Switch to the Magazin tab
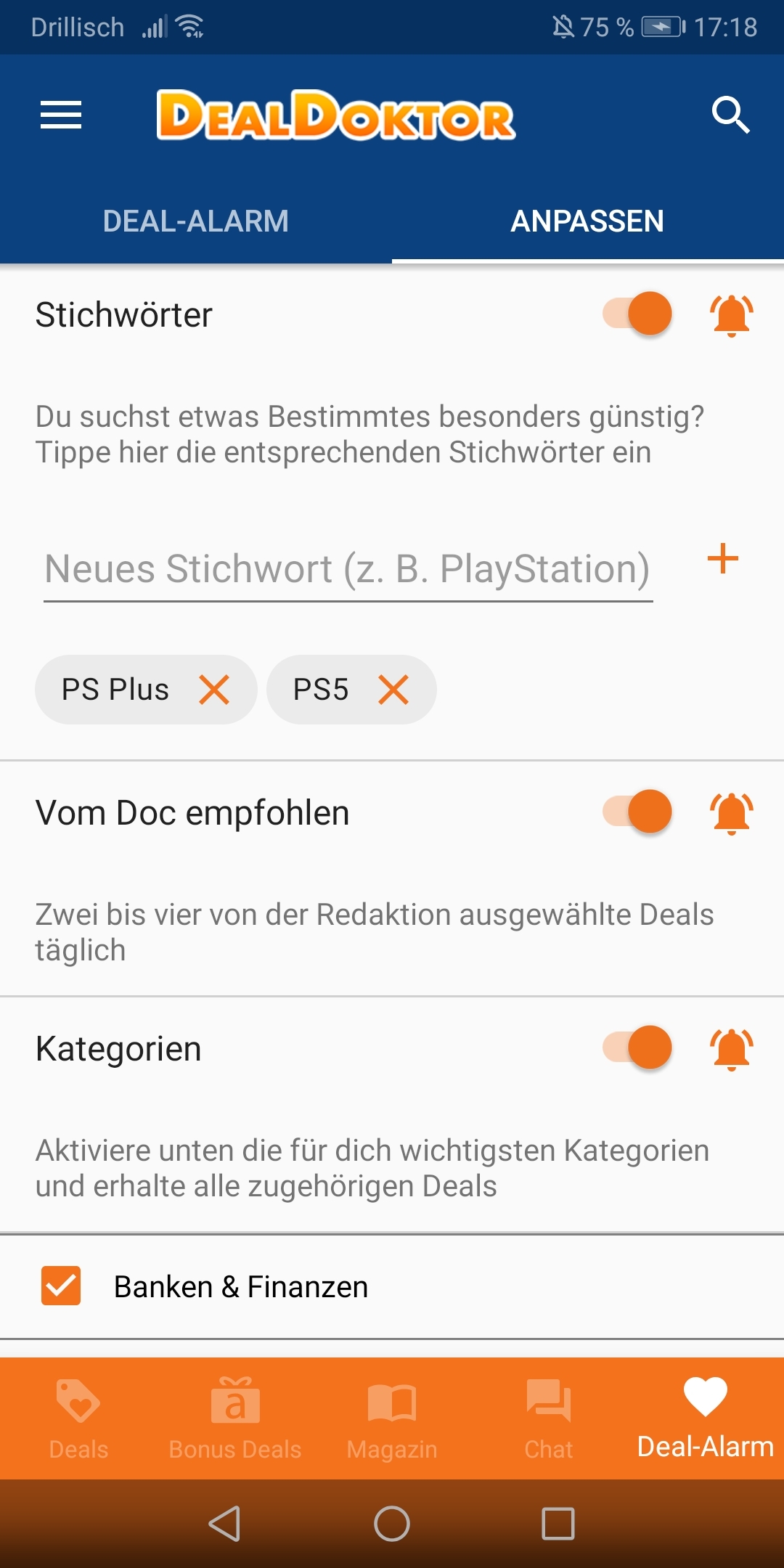 (392, 1418)
